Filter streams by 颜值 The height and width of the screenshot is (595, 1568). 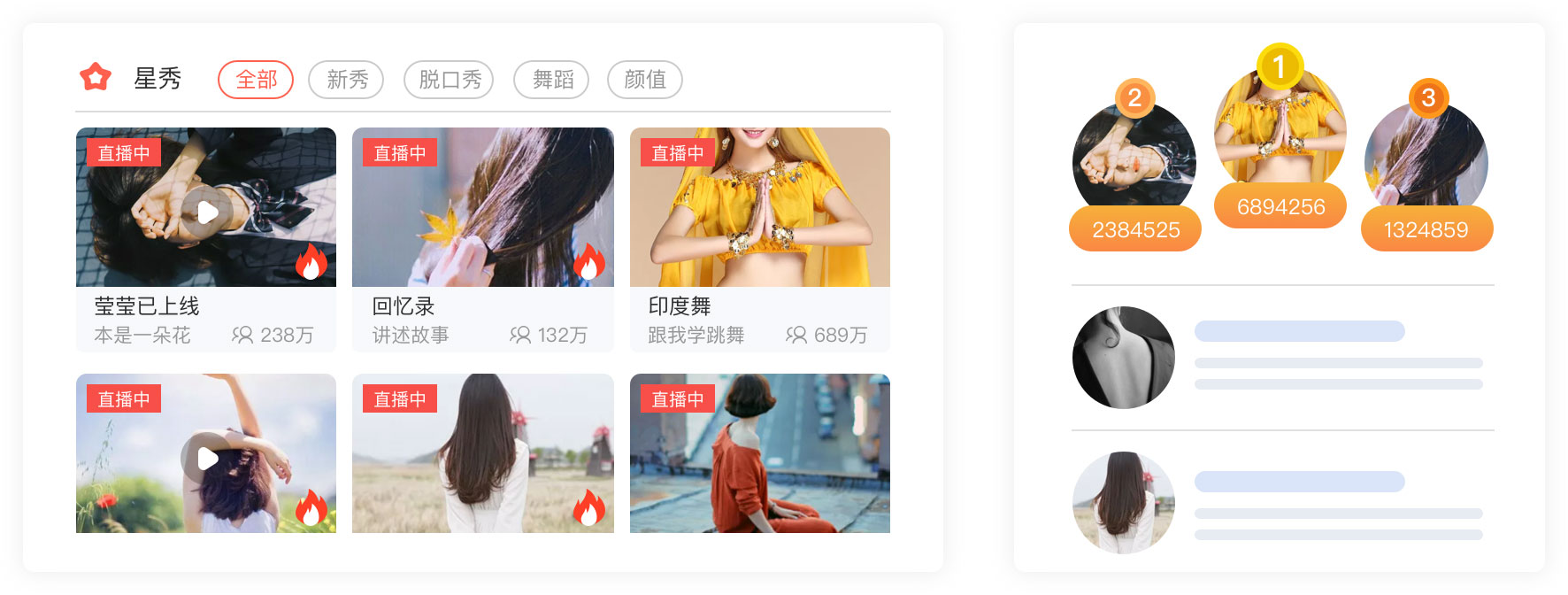click(x=644, y=80)
